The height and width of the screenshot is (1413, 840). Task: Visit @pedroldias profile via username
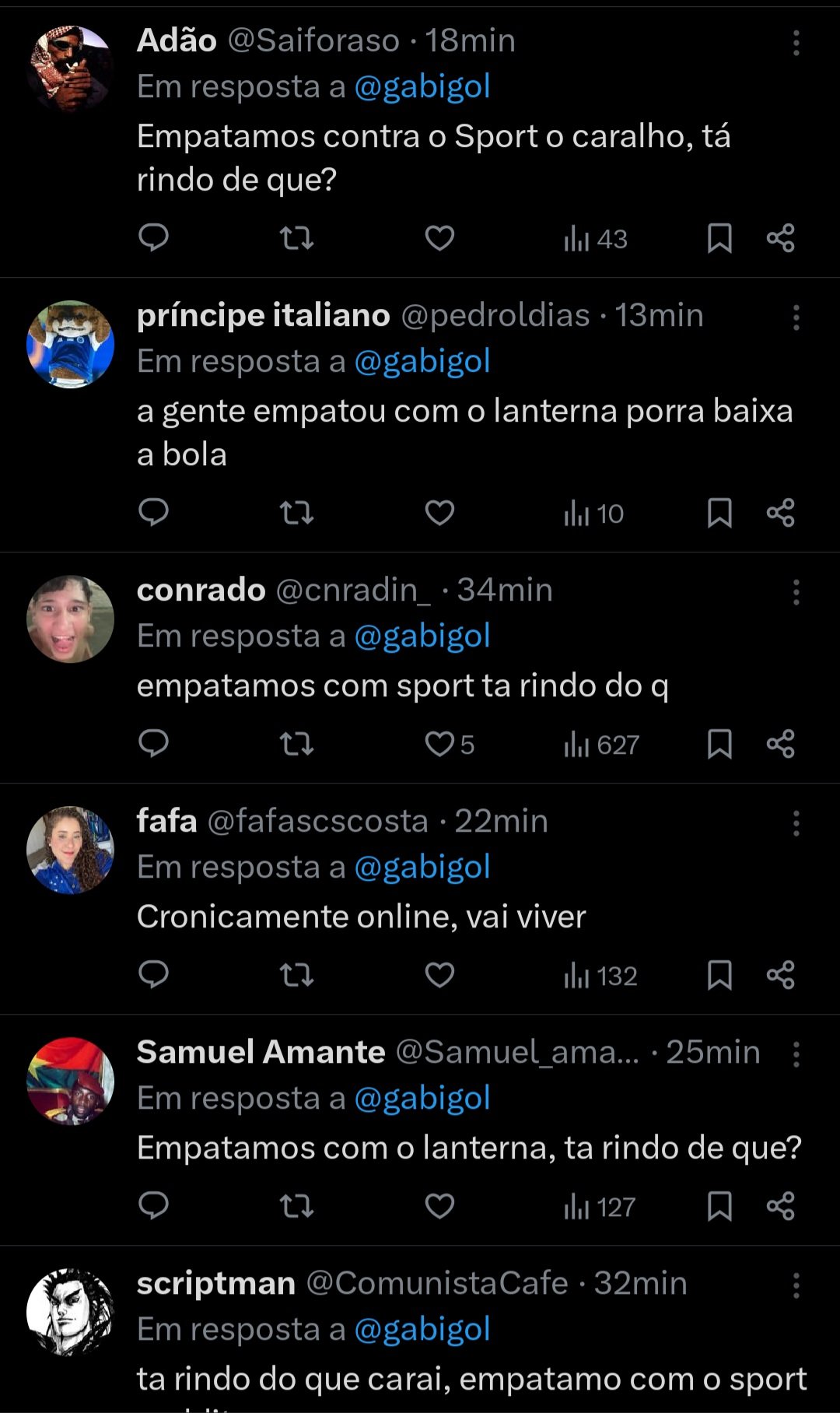495,315
